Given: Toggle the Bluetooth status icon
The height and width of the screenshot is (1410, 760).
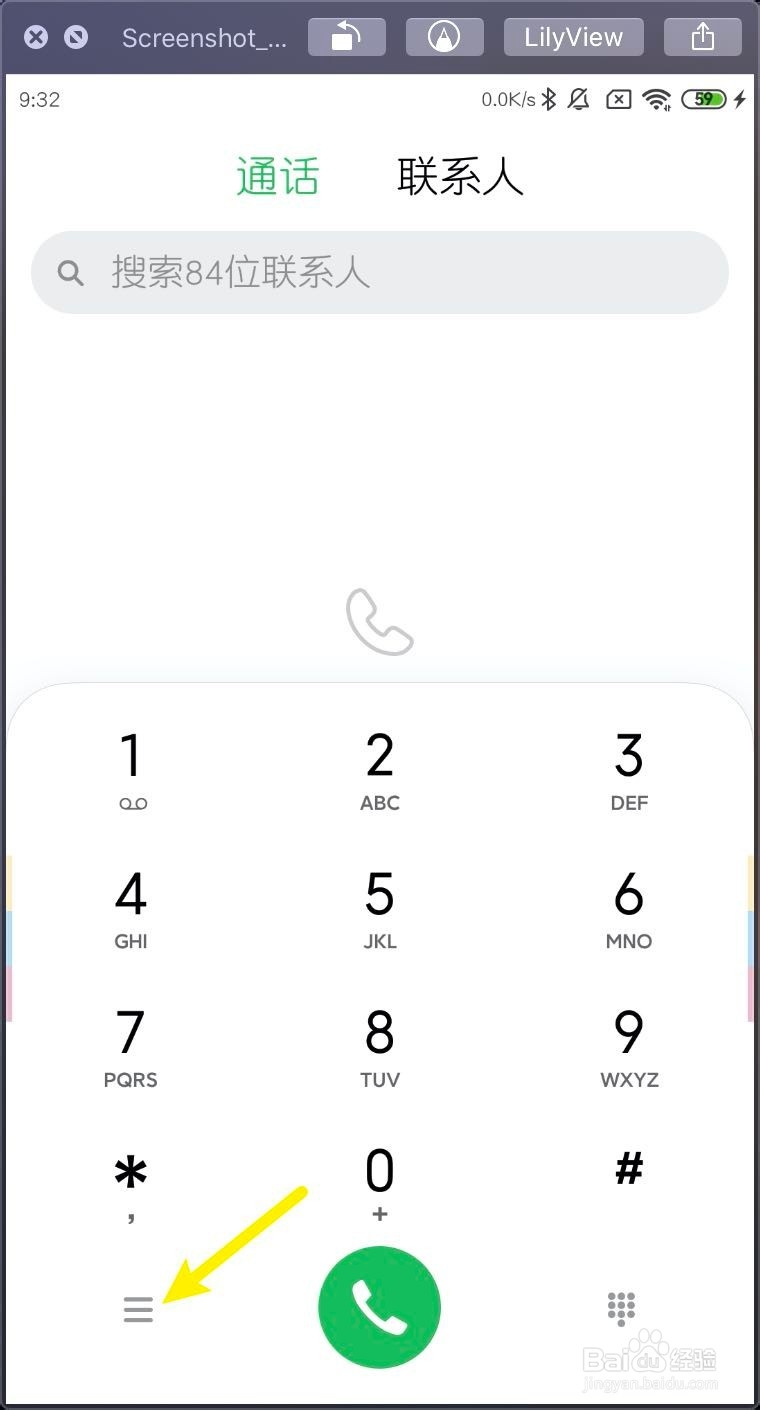Looking at the screenshot, I should [x=549, y=99].
